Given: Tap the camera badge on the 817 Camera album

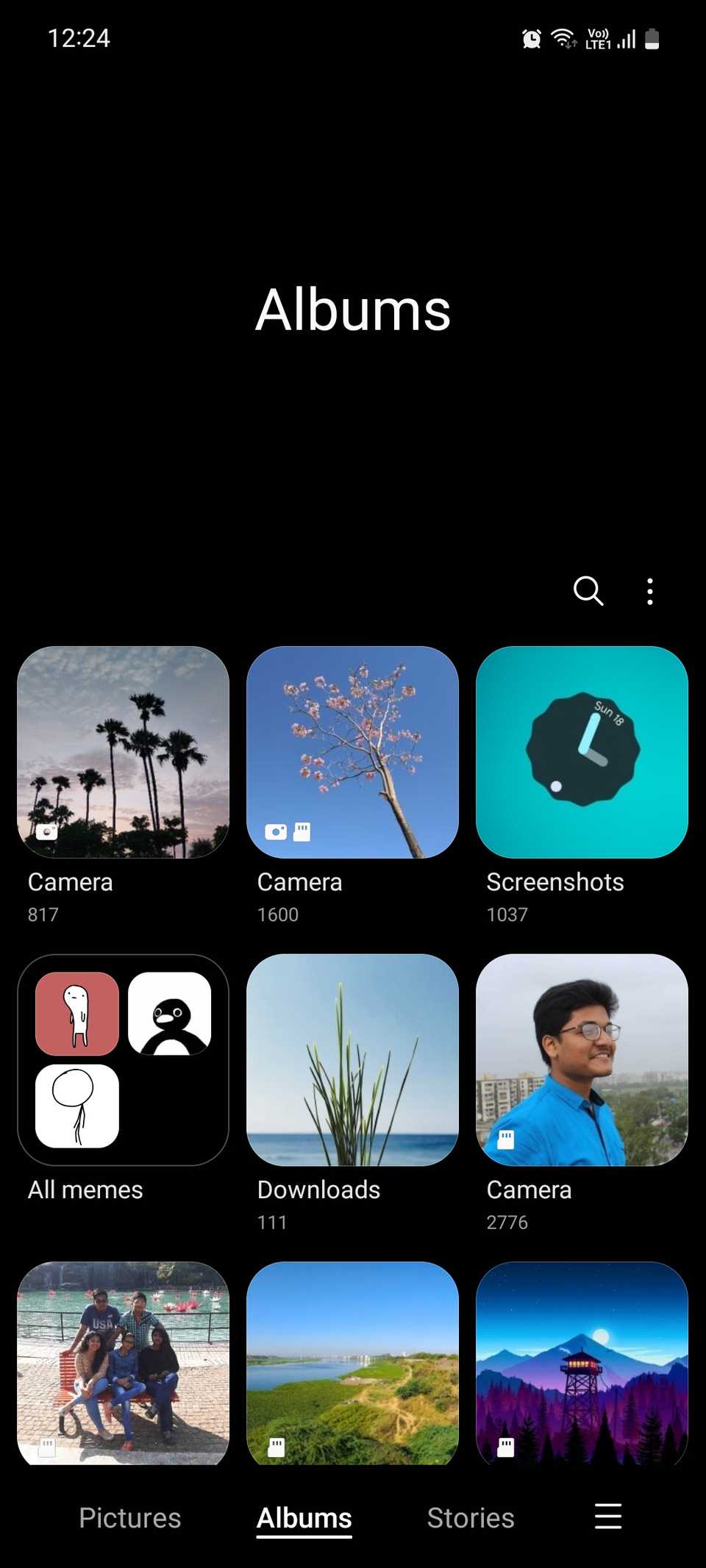Looking at the screenshot, I should [47, 832].
